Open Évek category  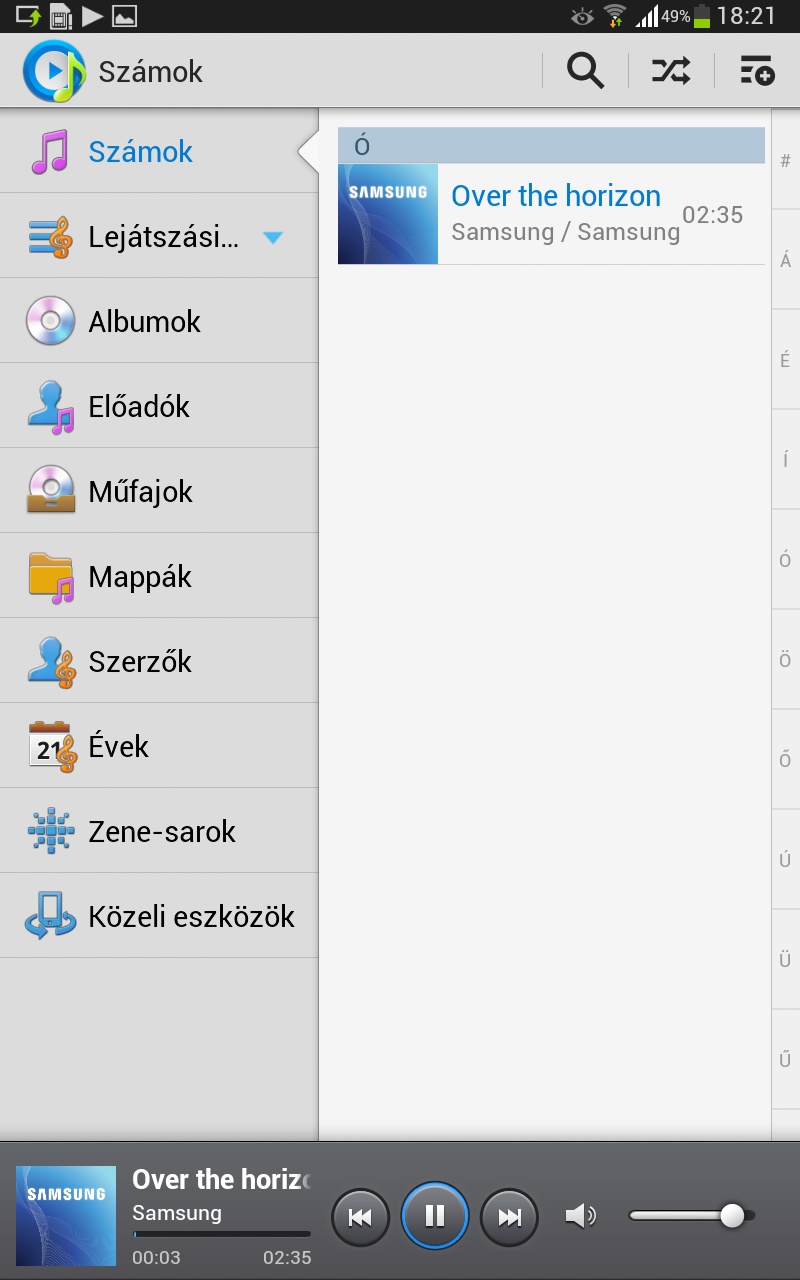click(x=118, y=747)
